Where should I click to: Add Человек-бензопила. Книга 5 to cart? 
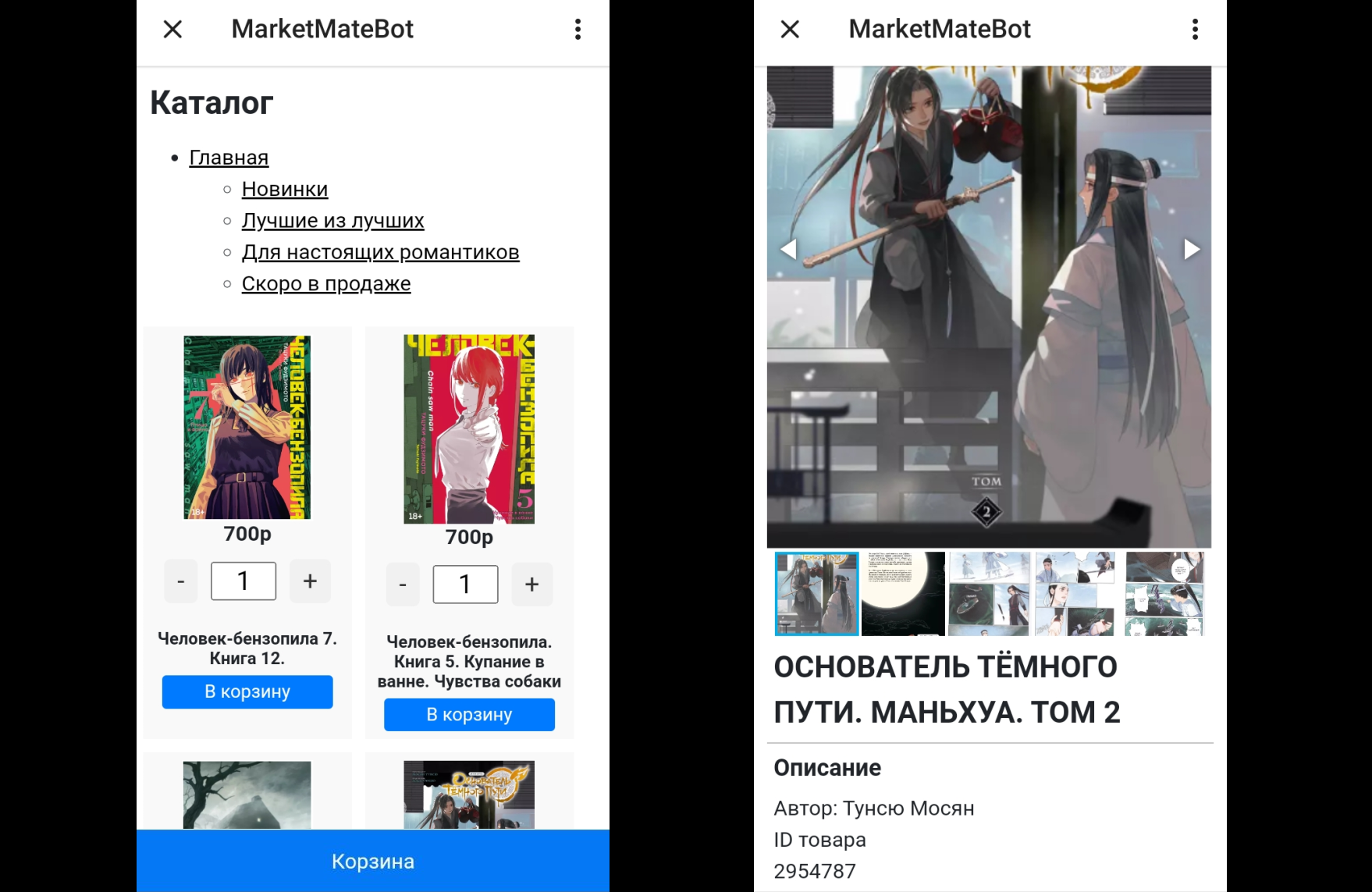click(x=469, y=714)
